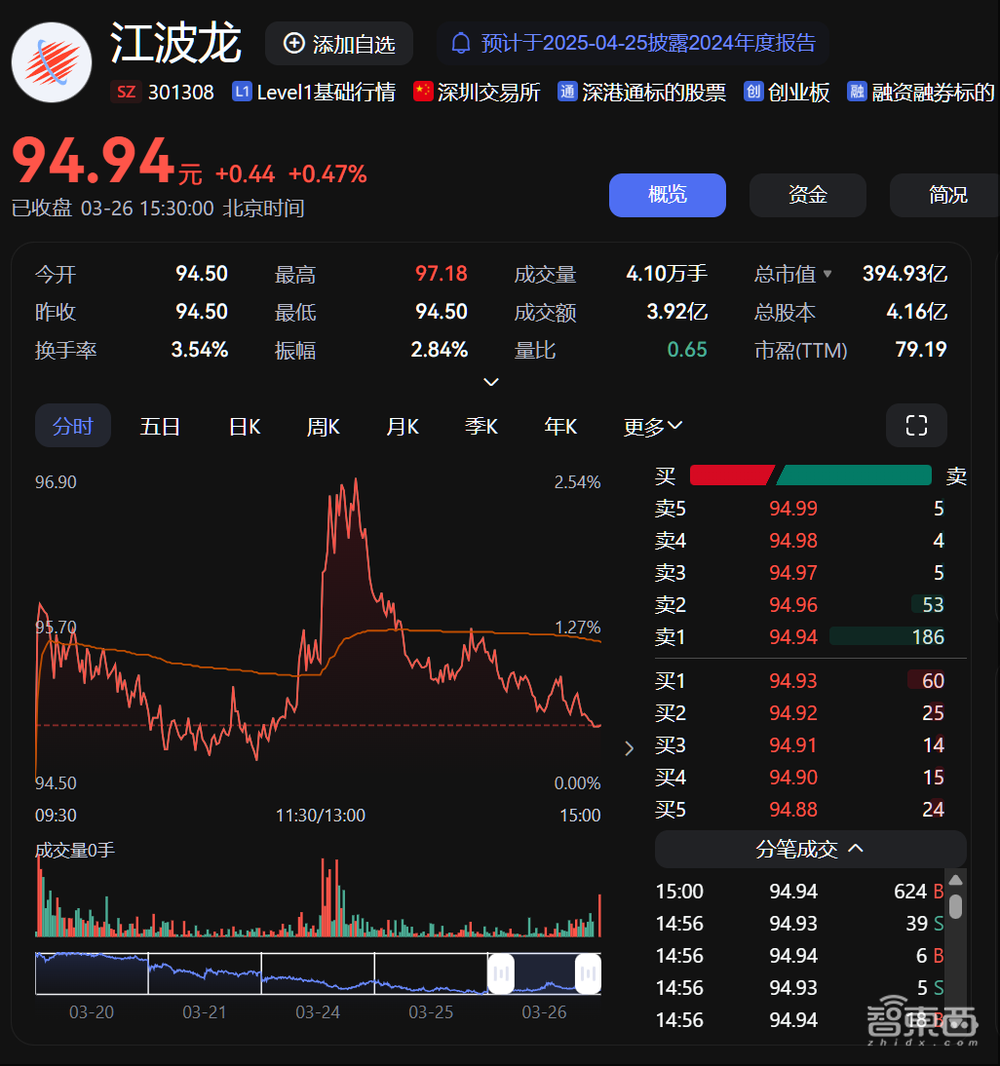Switch to the 周K tab
1000x1066 pixels.
coord(322,426)
